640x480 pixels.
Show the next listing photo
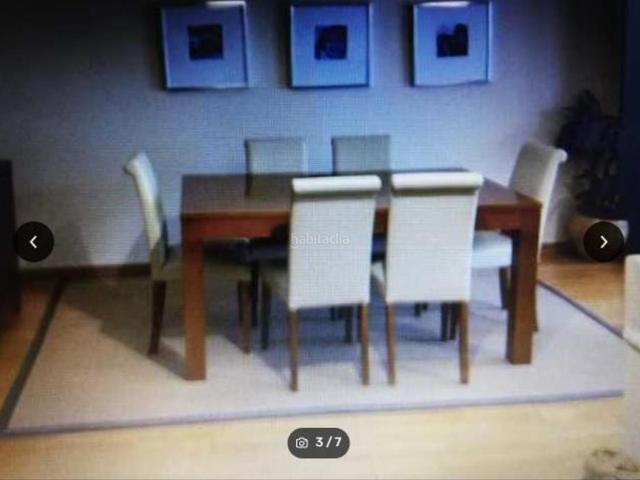tap(603, 242)
